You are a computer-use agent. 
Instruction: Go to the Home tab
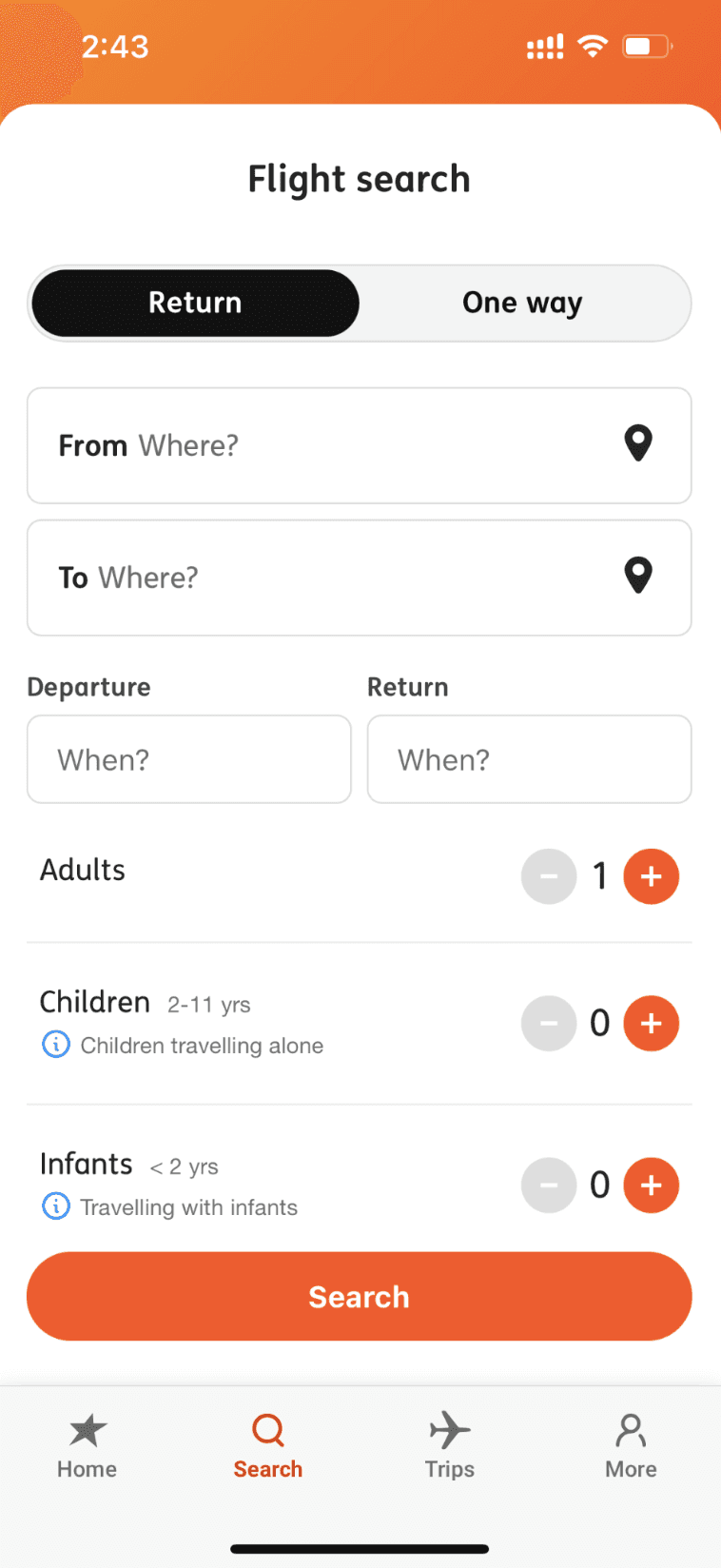[88, 1446]
